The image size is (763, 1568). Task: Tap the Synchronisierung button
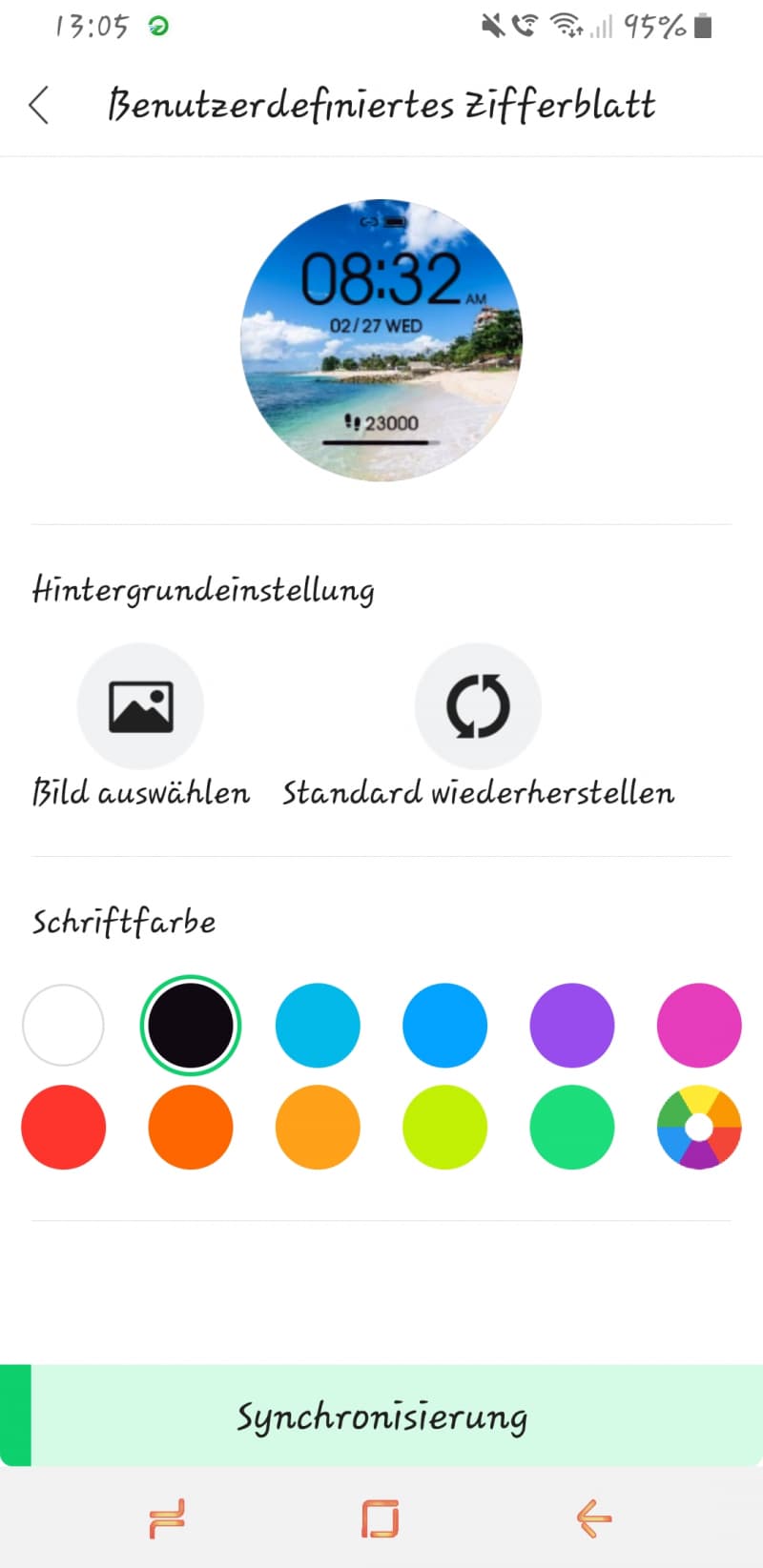click(x=381, y=1415)
